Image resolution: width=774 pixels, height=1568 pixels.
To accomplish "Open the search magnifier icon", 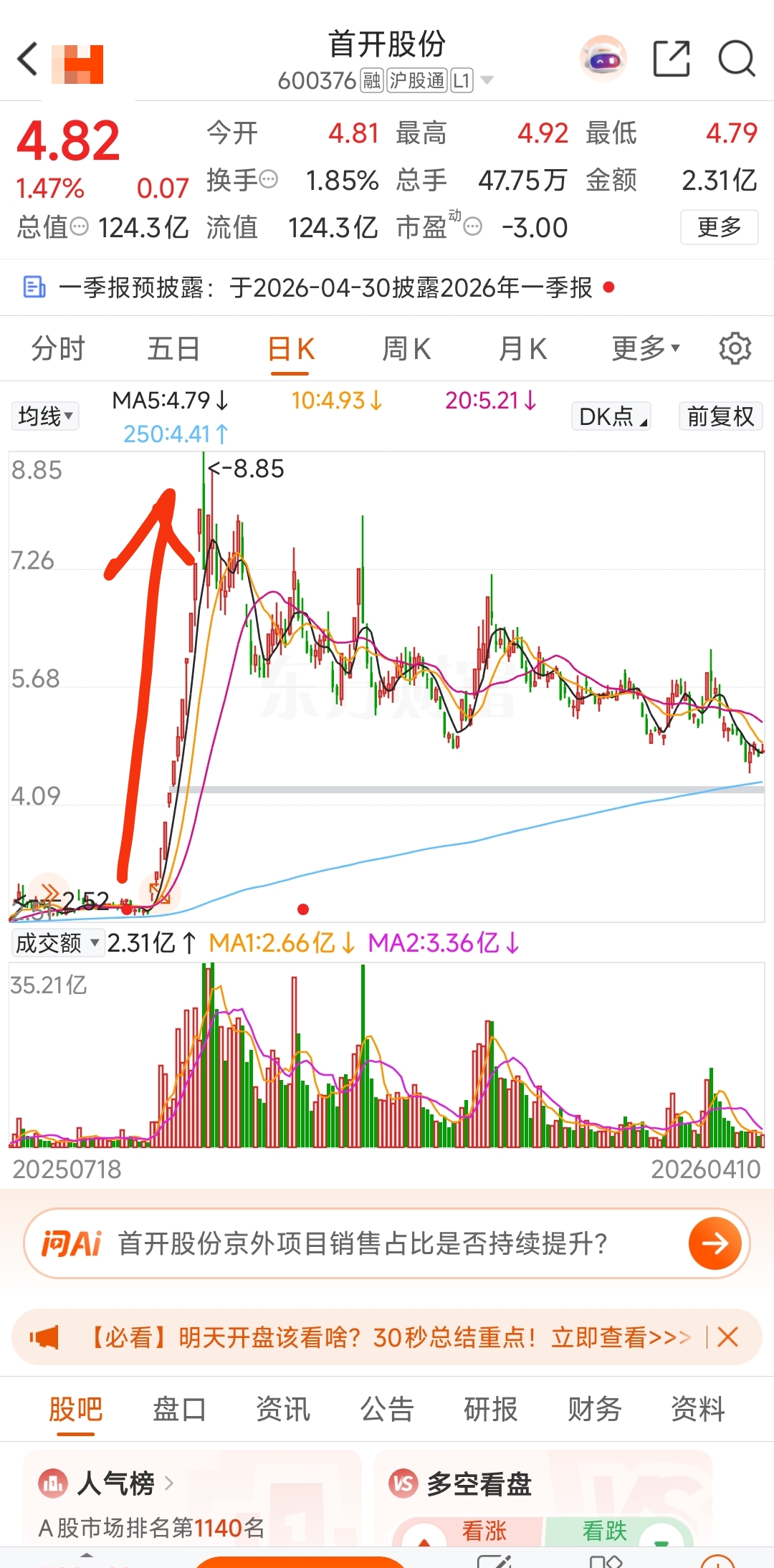I will click(x=737, y=59).
